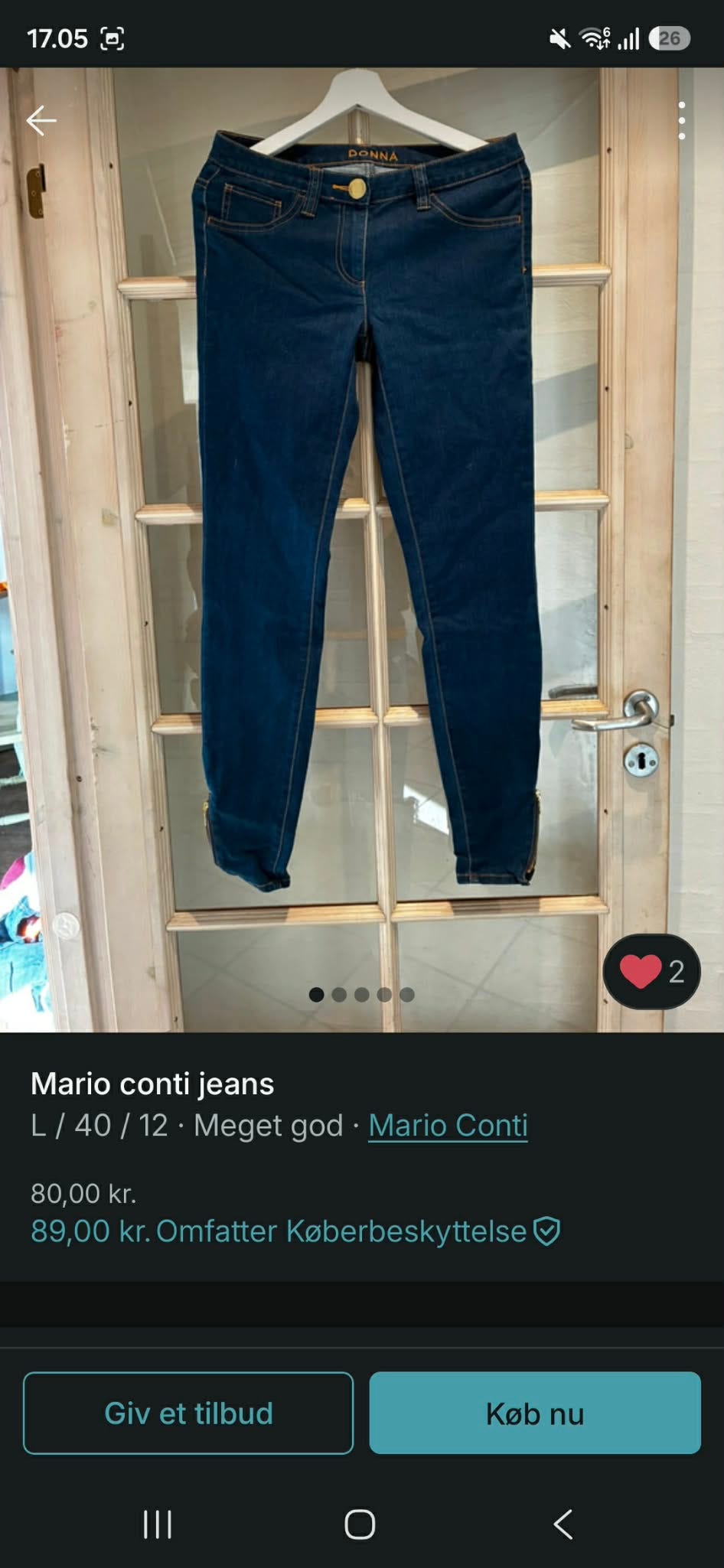The height and width of the screenshot is (1568, 724).
Task: Open the three-dot overflow menu
Action: [x=681, y=120]
